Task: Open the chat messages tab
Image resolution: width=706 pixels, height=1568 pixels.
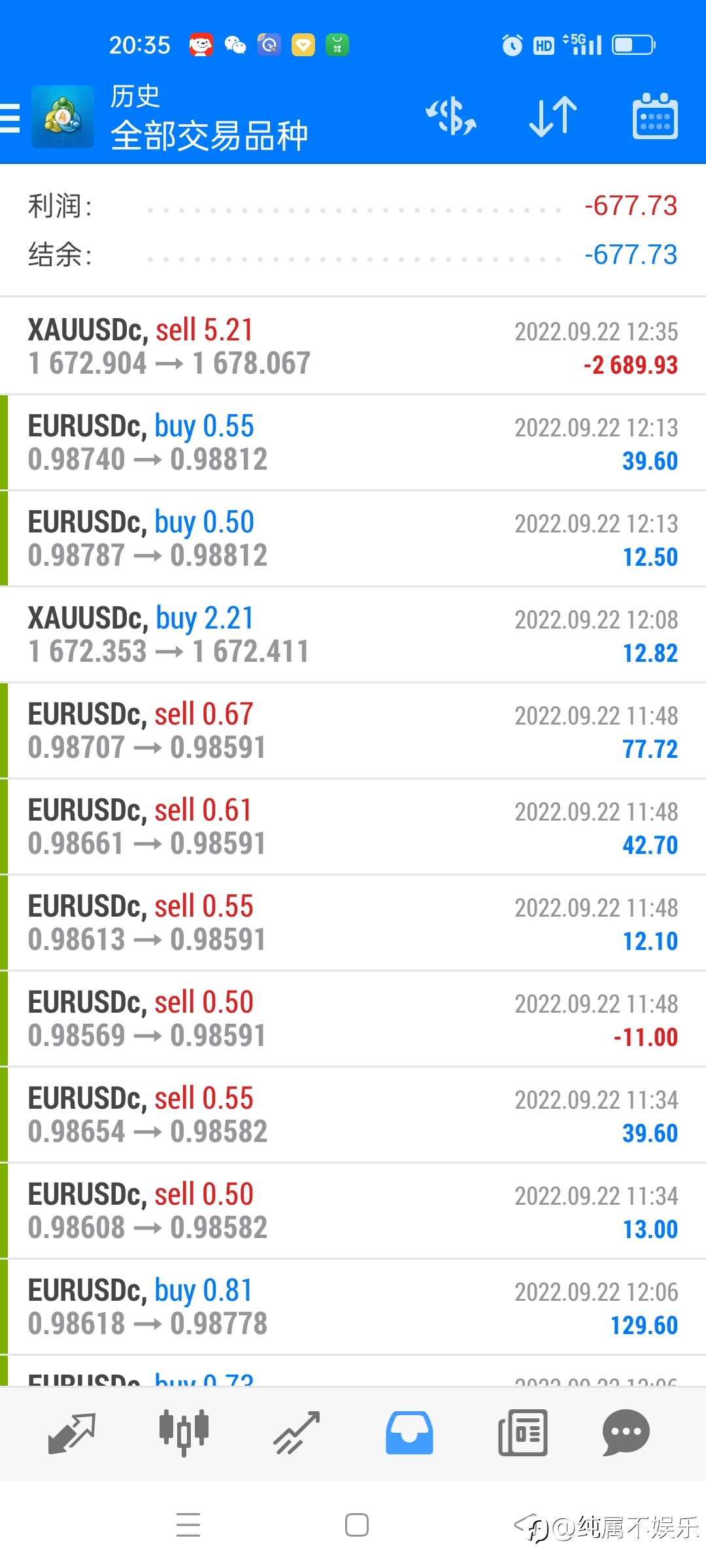Action: pyautogui.click(x=626, y=1433)
